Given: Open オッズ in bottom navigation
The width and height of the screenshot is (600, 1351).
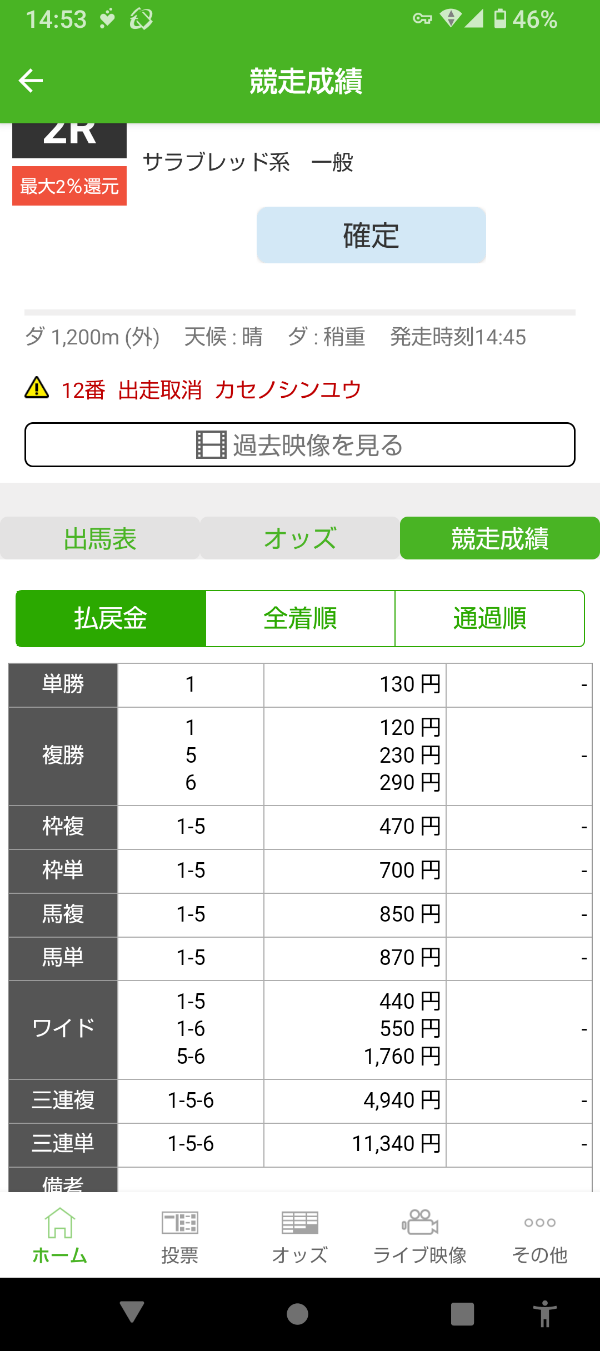Looking at the screenshot, I should pos(300,1236).
